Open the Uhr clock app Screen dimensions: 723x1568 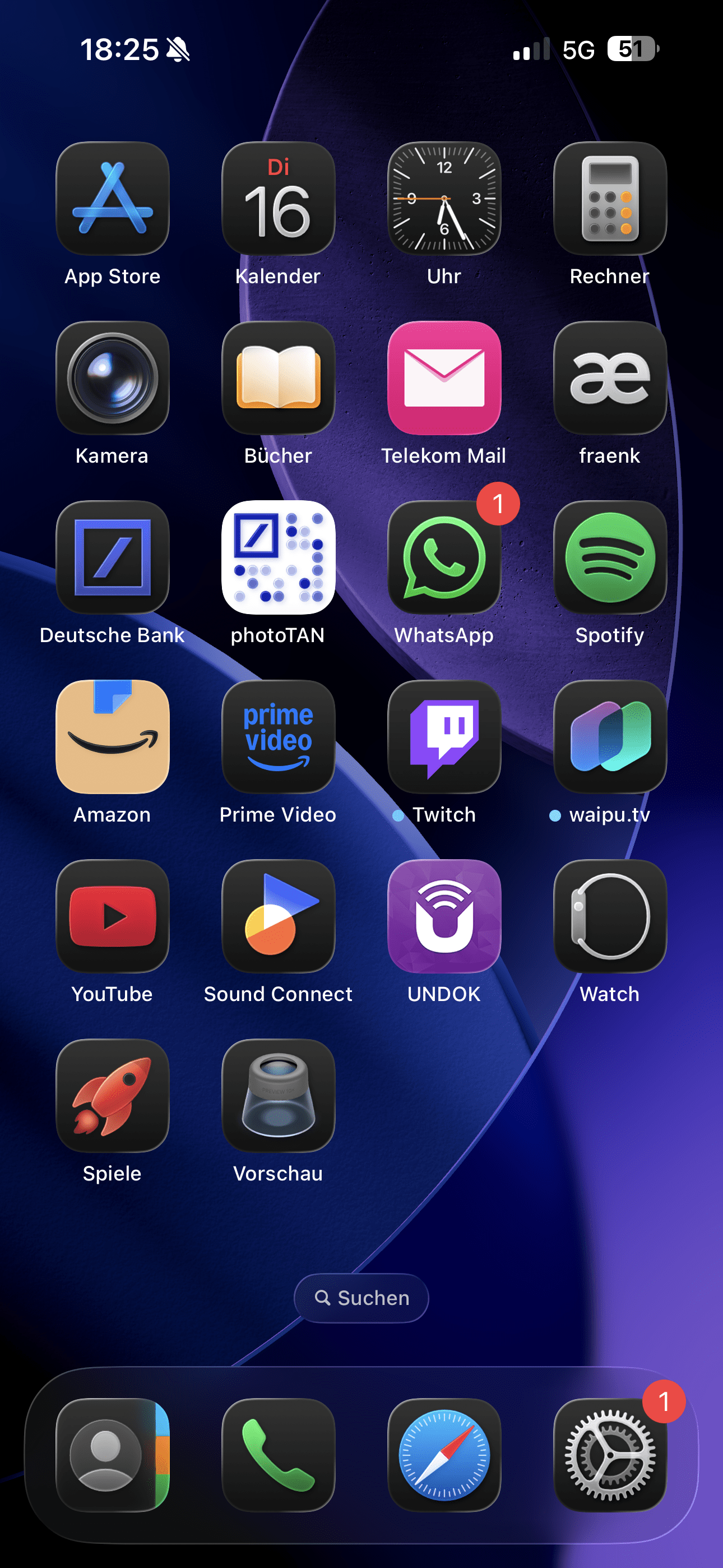point(444,199)
